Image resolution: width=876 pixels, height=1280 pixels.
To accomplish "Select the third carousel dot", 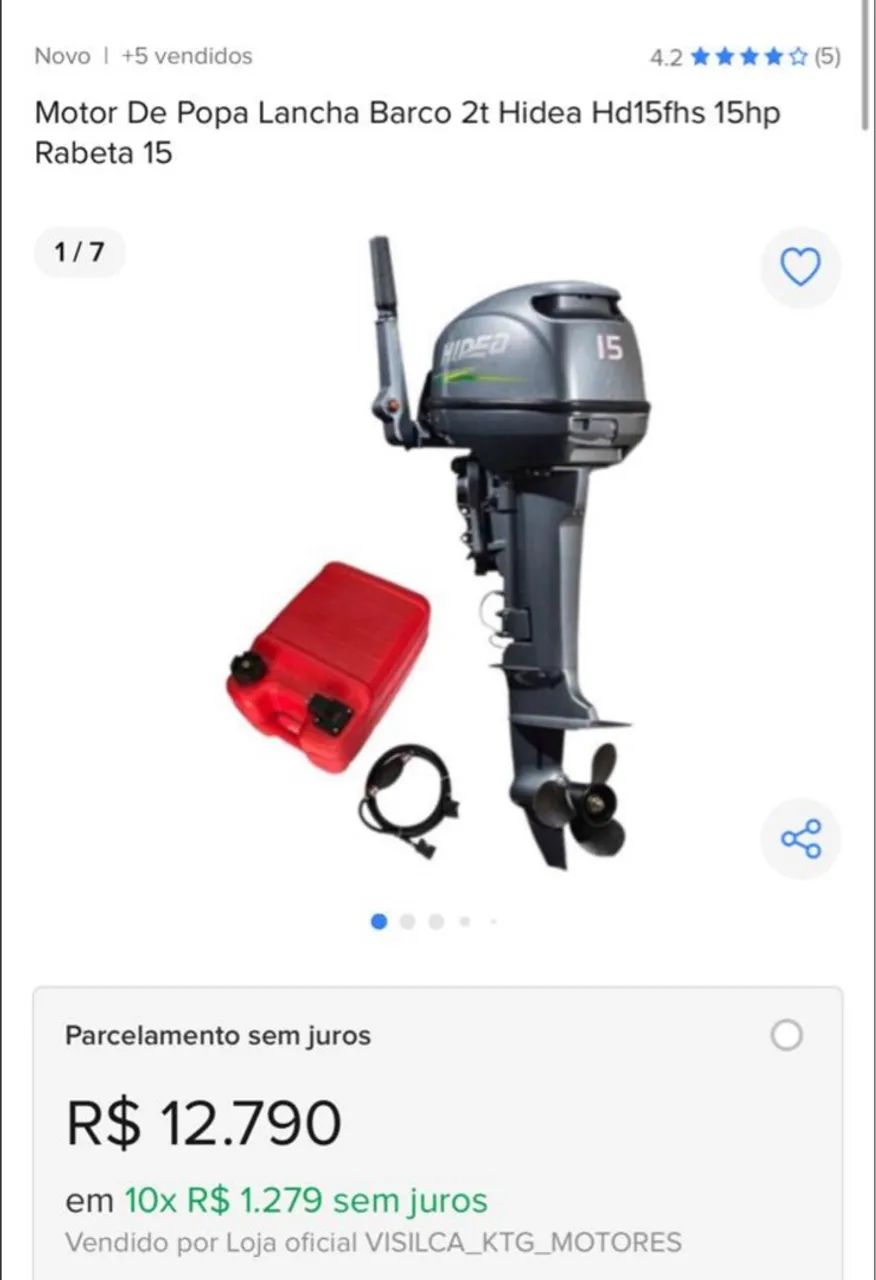I will click(435, 921).
